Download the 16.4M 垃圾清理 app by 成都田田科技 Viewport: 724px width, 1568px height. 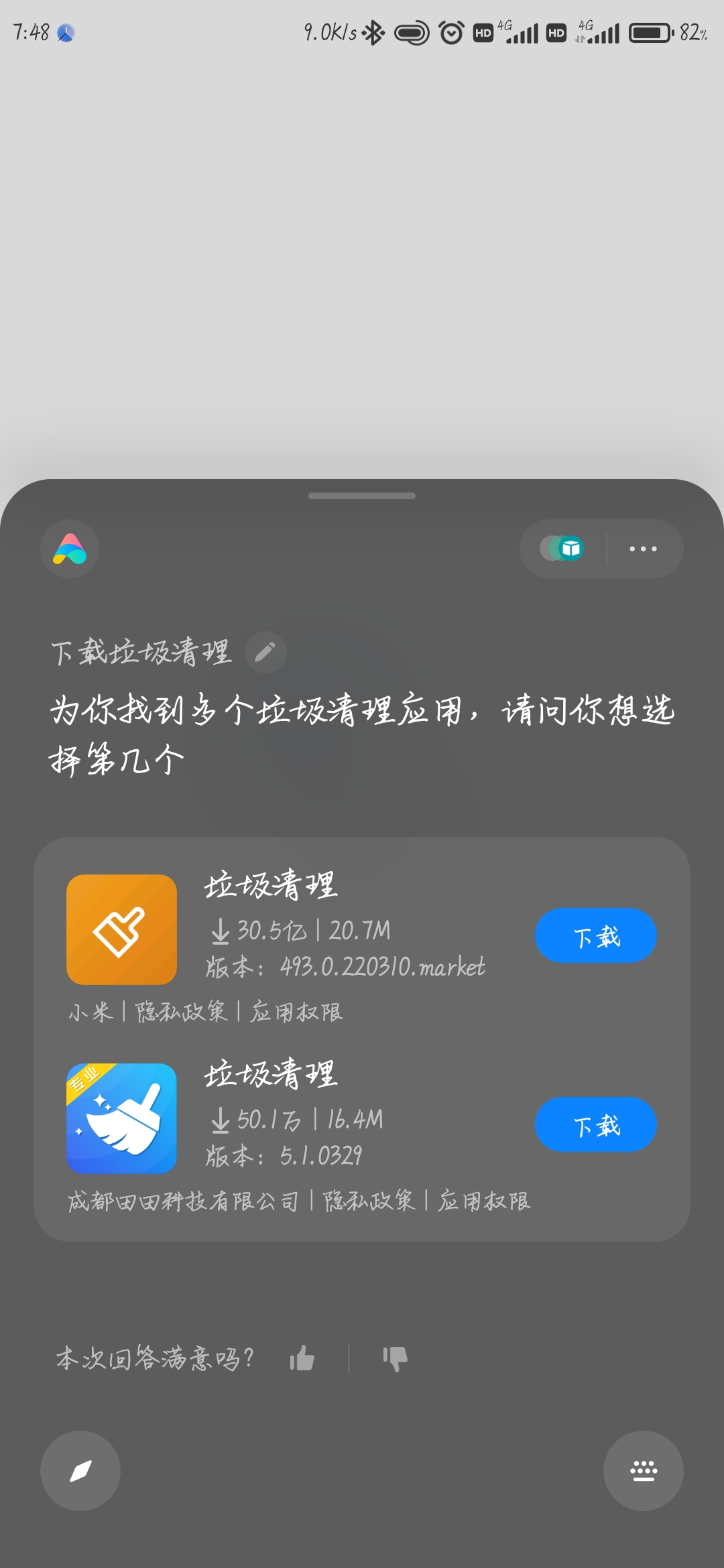(x=595, y=1124)
